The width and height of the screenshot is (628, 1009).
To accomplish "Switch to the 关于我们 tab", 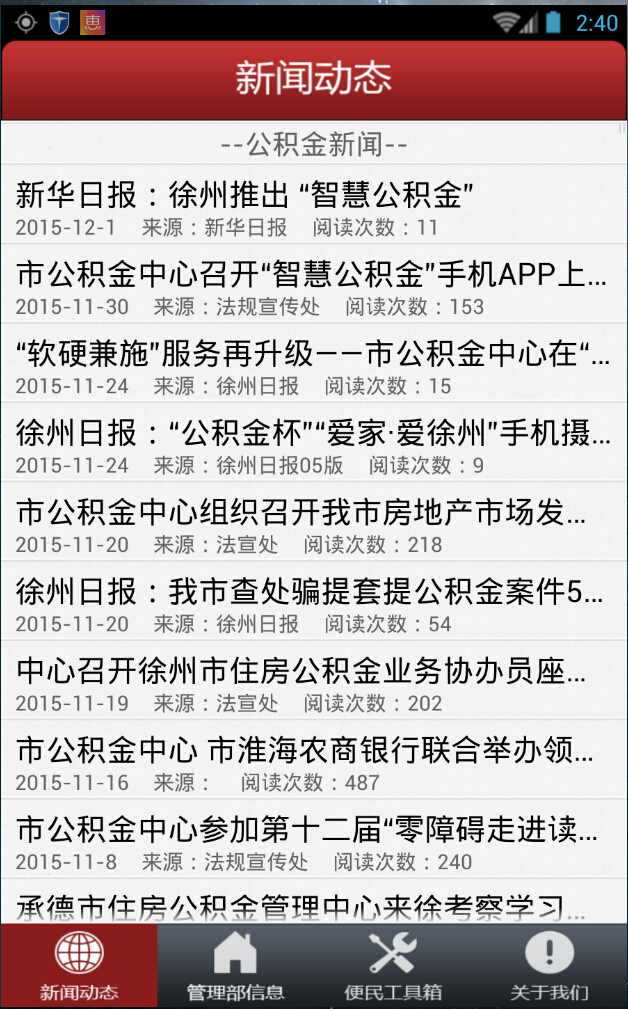I will point(549,966).
